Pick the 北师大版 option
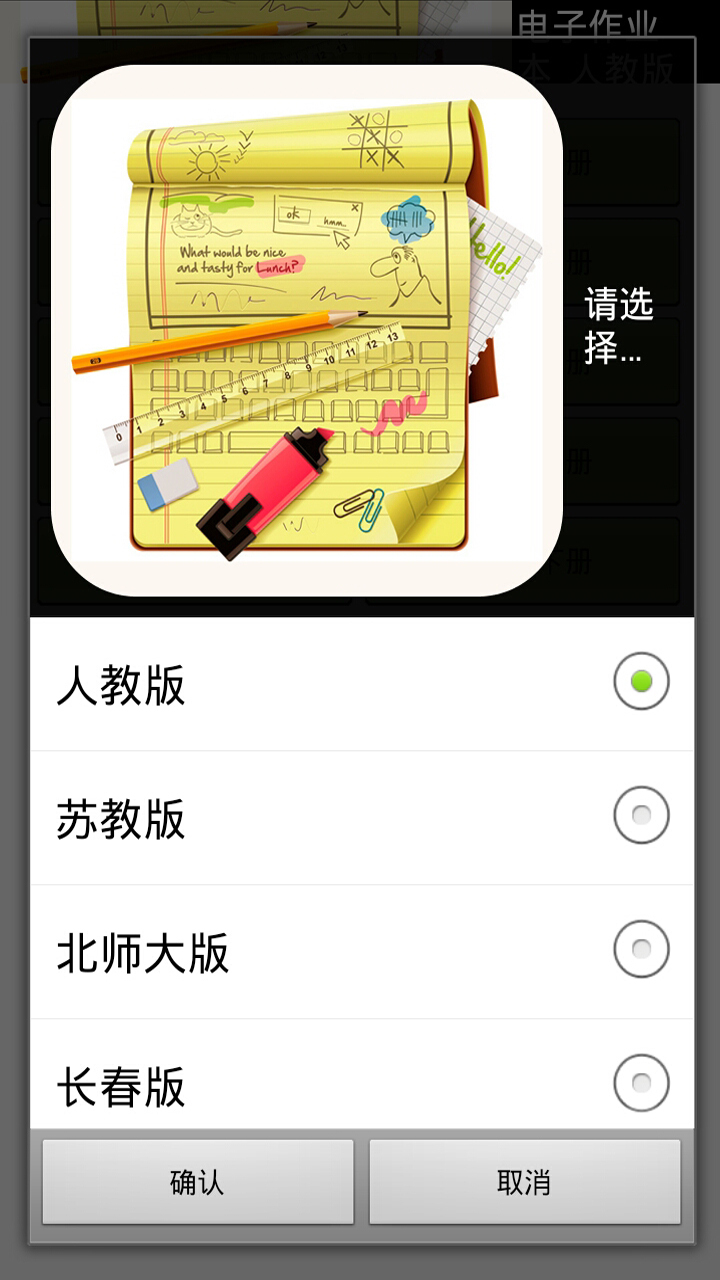The image size is (720, 1280). click(361, 952)
